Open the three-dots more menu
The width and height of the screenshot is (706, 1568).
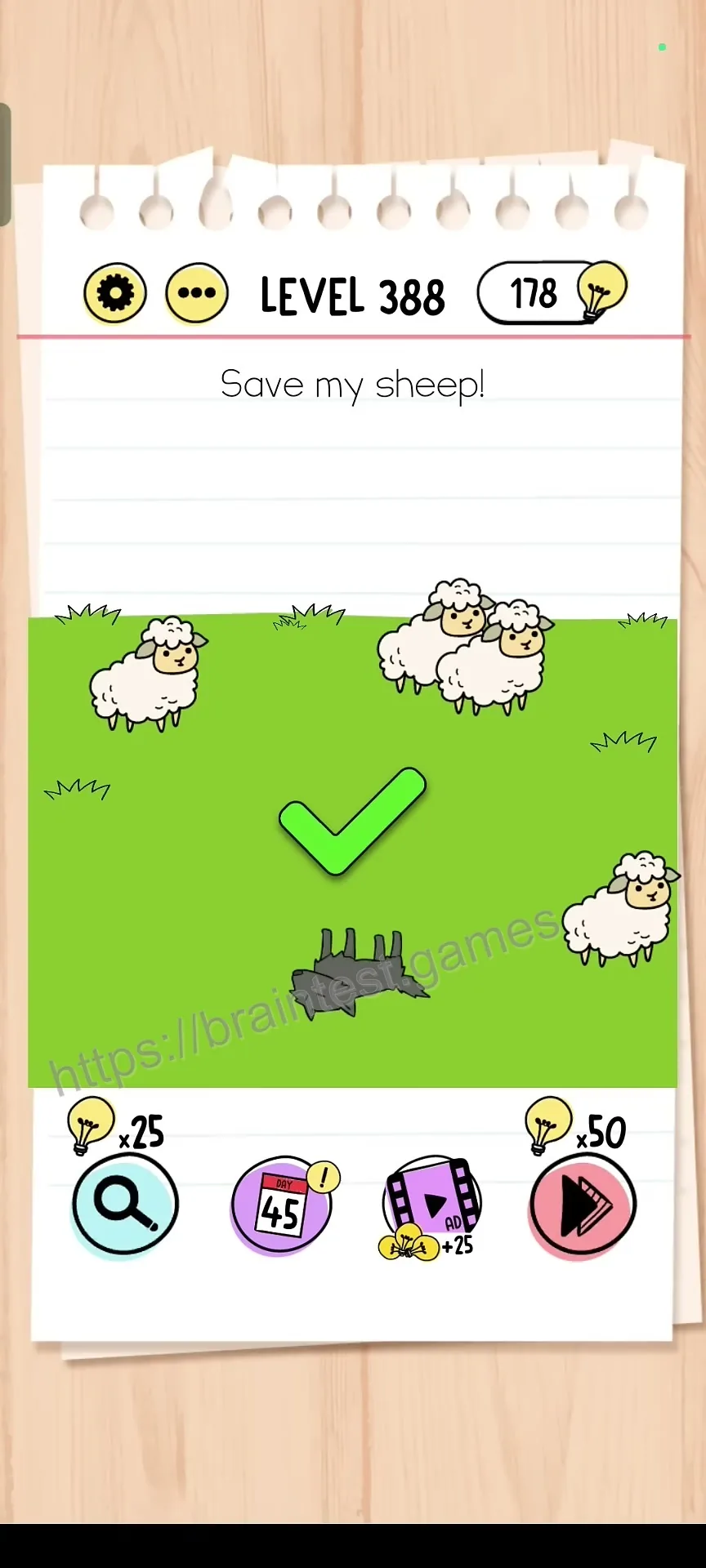(197, 292)
